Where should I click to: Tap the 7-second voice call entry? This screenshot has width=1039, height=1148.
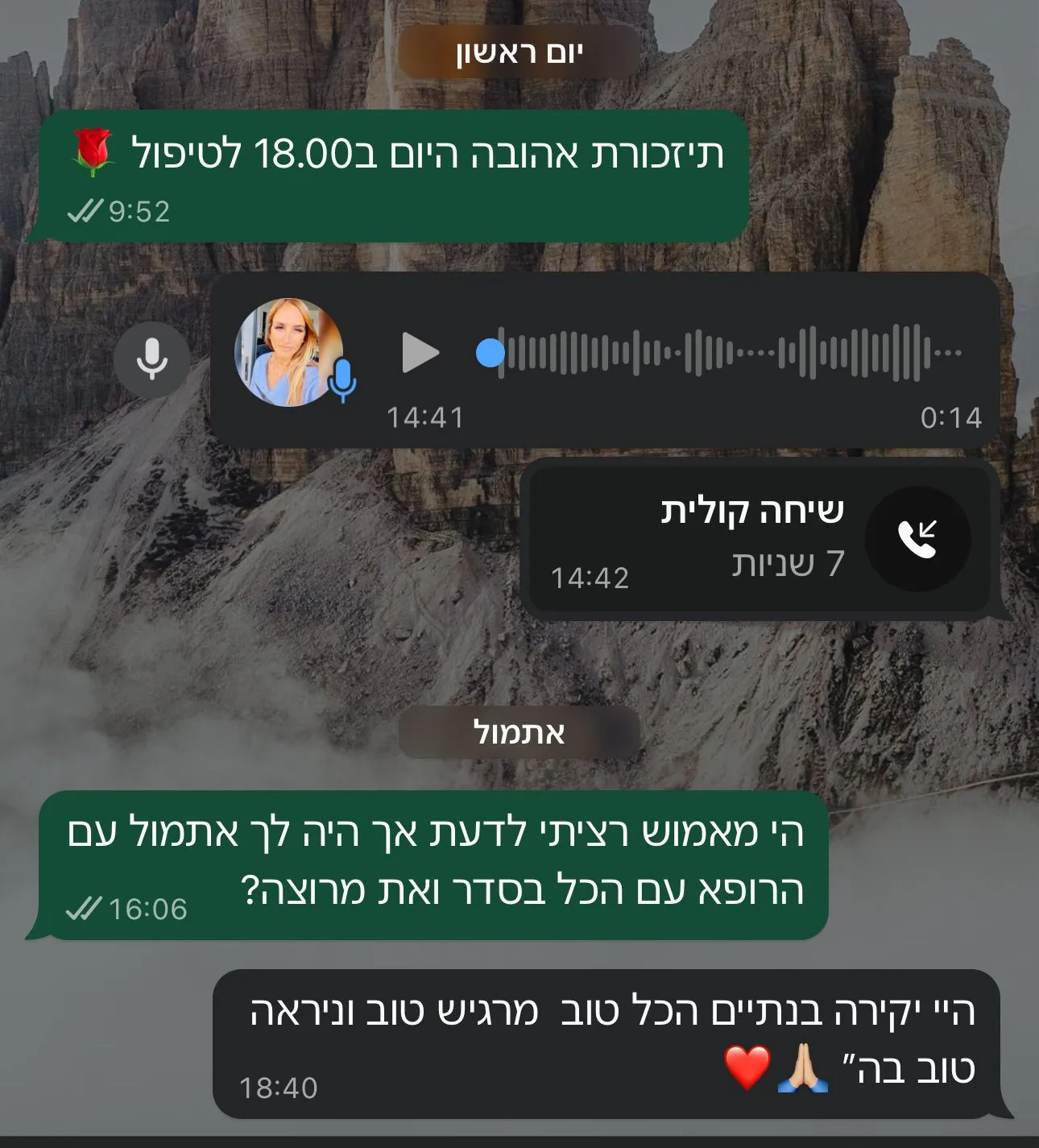click(x=759, y=539)
